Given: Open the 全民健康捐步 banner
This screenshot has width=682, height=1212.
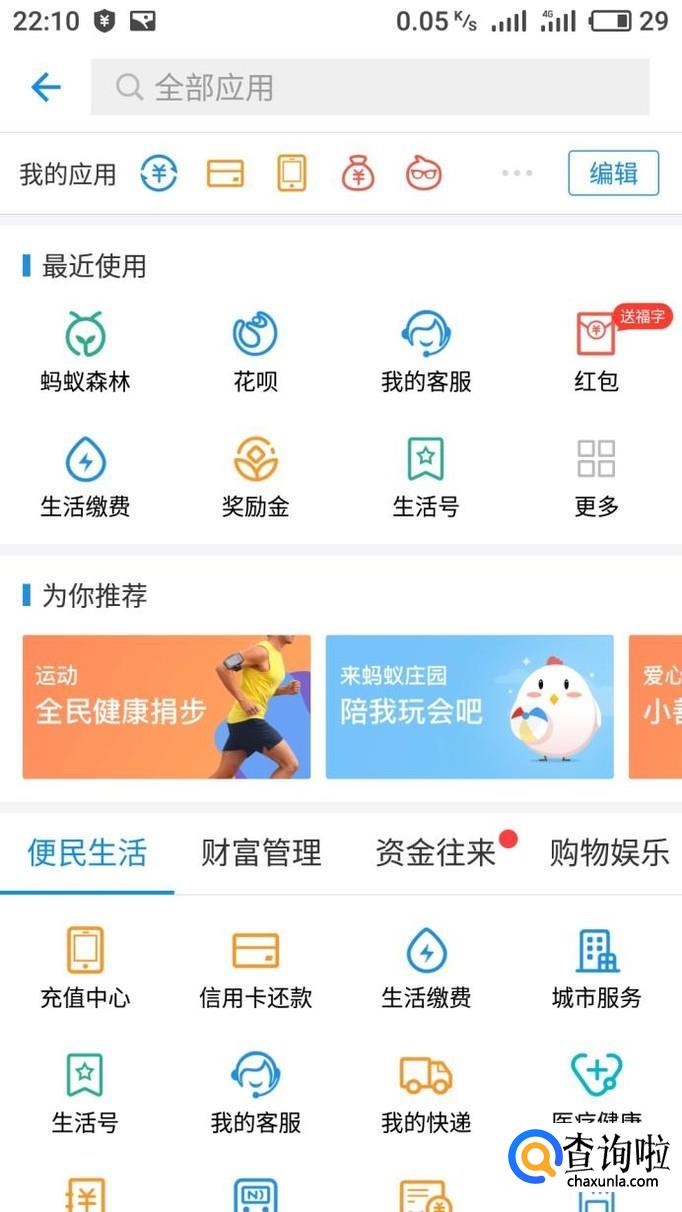Looking at the screenshot, I should pyautogui.click(x=166, y=707).
